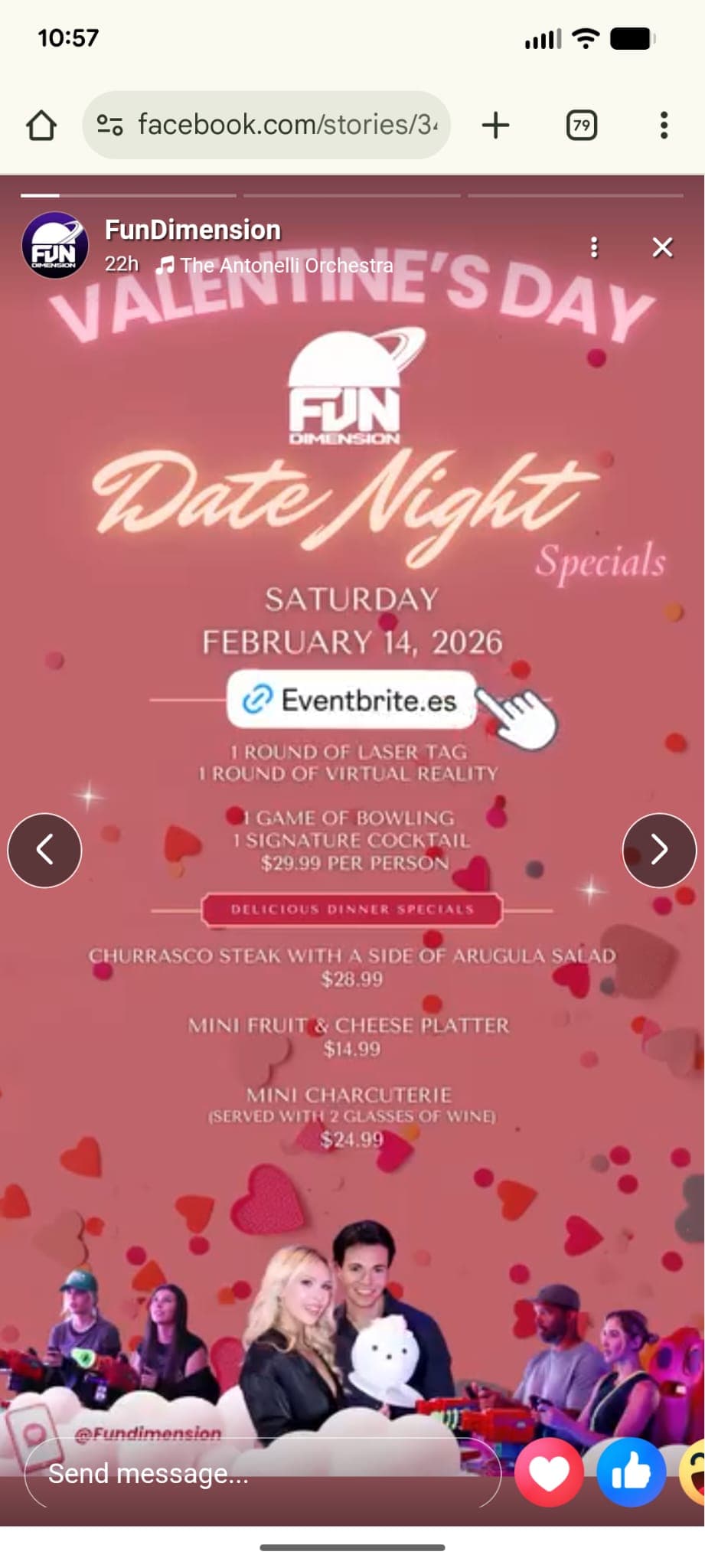React with the thumbs-up like
705x1568 pixels.
coord(631,1472)
